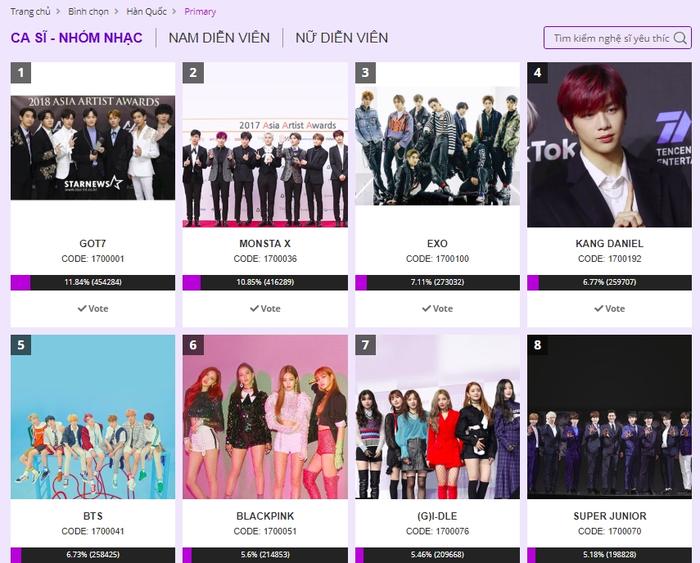Vote for MONSTA X
The width and height of the screenshot is (700, 563).
click(x=265, y=308)
